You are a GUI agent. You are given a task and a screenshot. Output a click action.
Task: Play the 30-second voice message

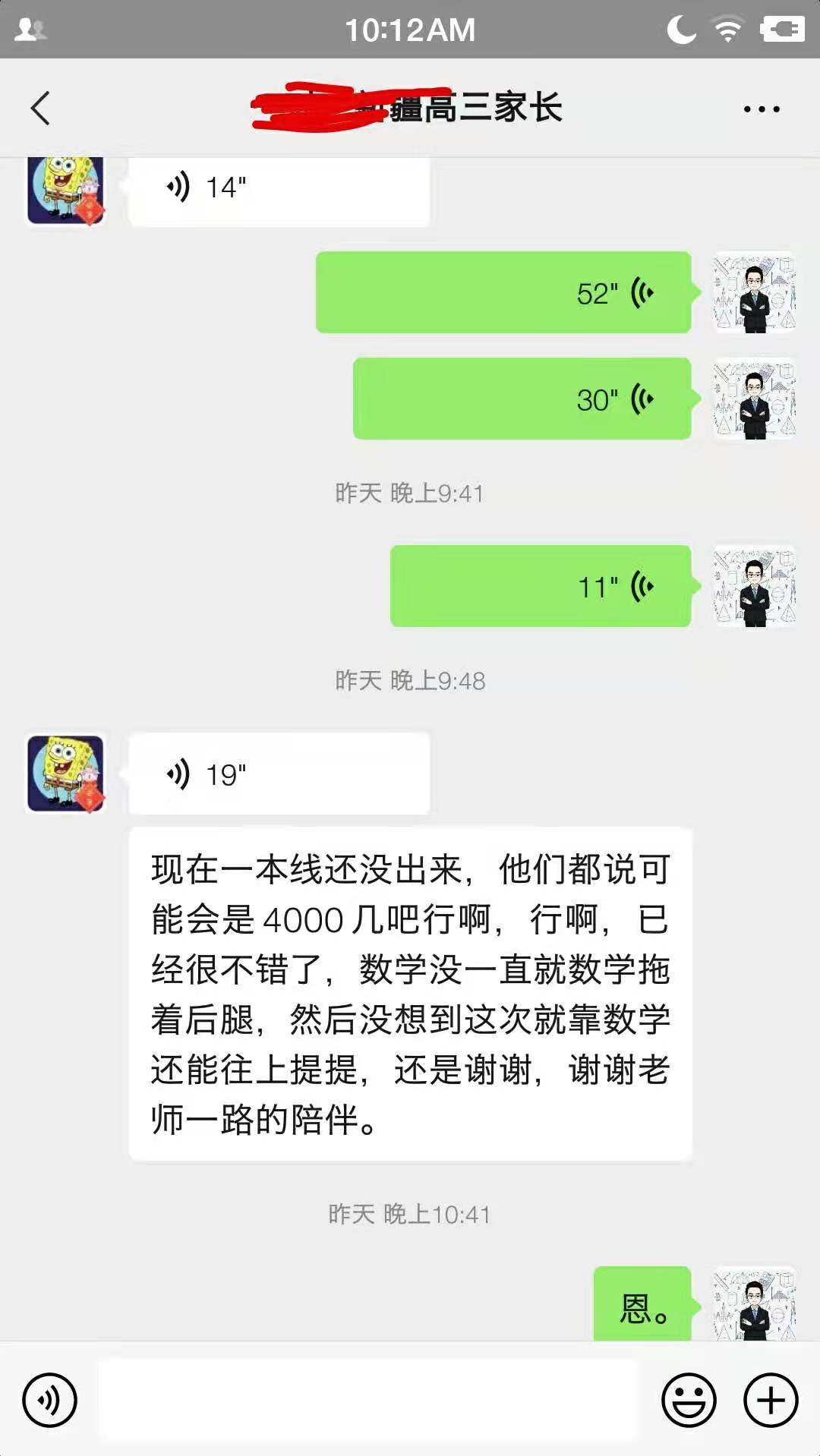pyautogui.click(x=522, y=399)
